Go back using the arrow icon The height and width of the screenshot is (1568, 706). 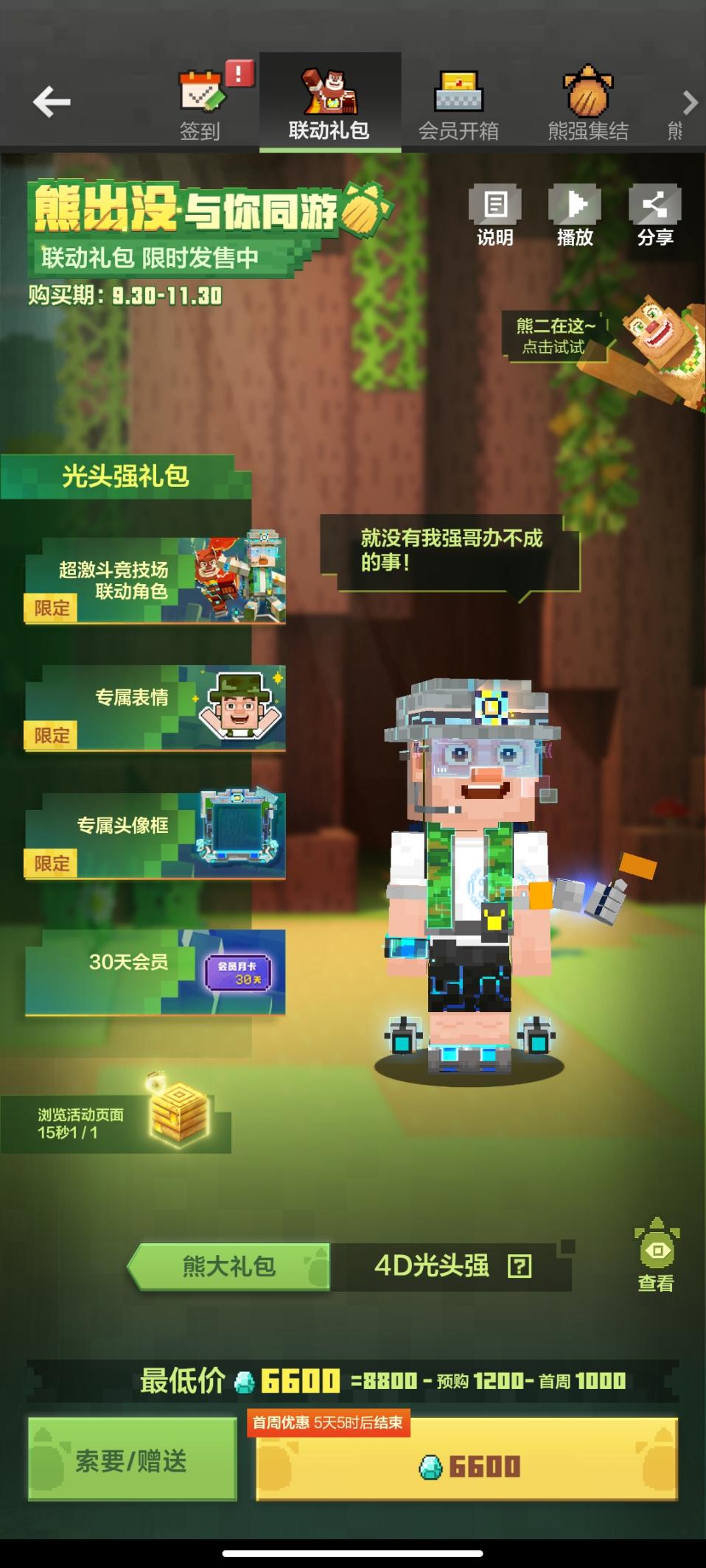click(52, 102)
